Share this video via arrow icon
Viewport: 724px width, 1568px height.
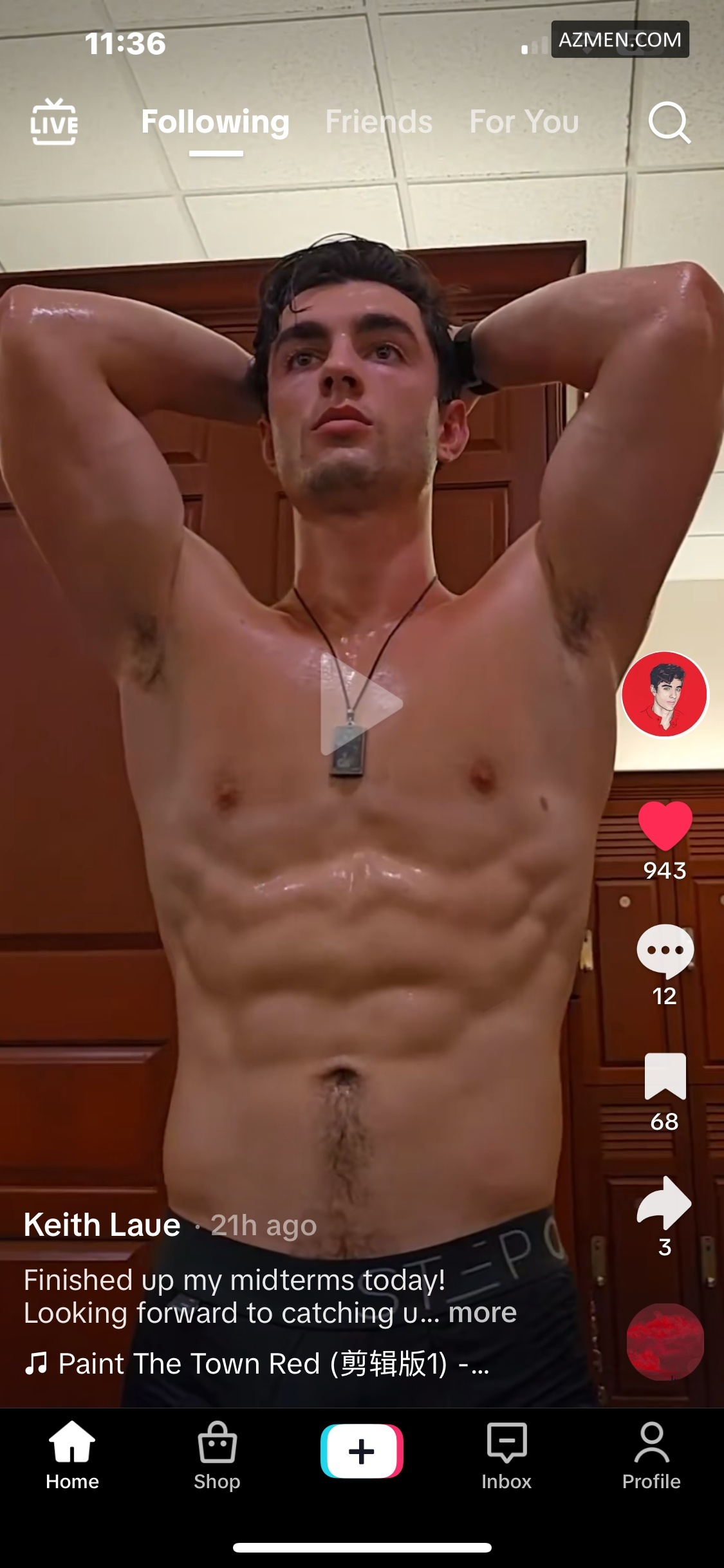click(x=665, y=1202)
